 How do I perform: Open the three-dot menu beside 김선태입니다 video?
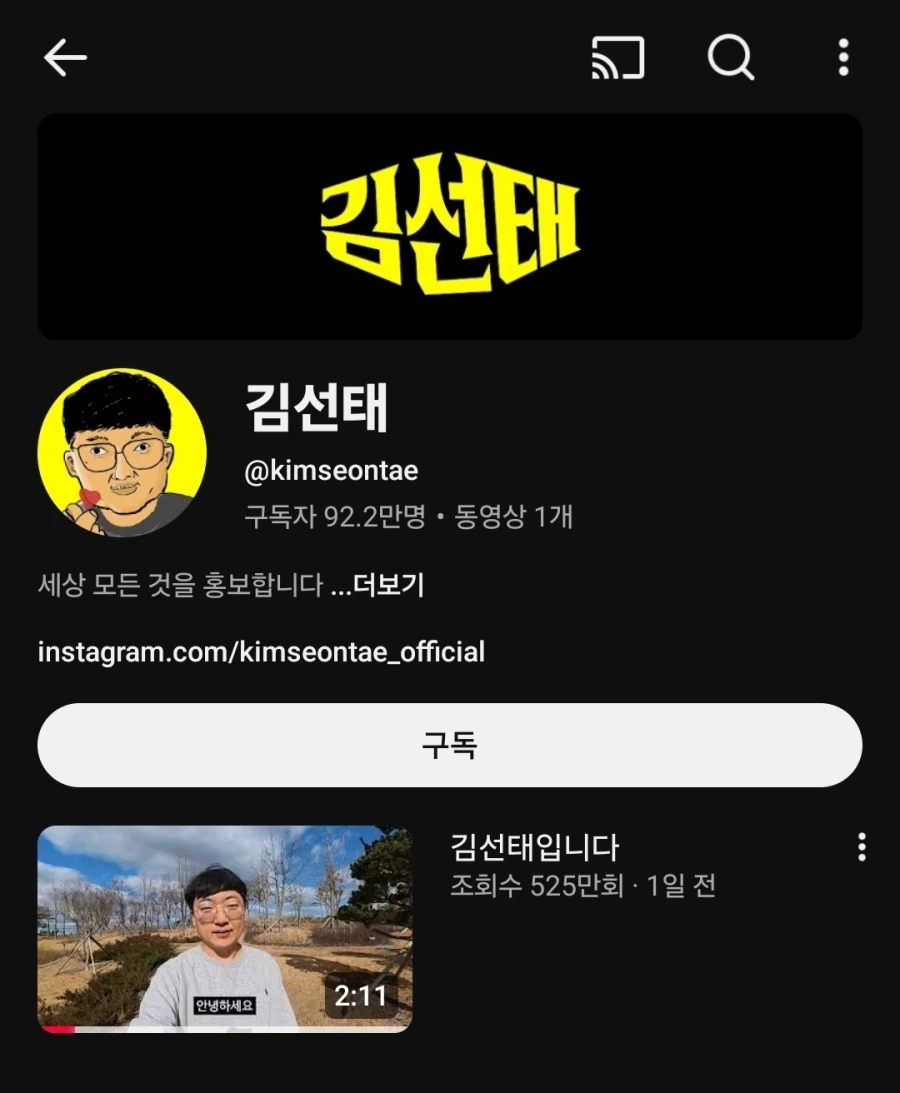860,848
